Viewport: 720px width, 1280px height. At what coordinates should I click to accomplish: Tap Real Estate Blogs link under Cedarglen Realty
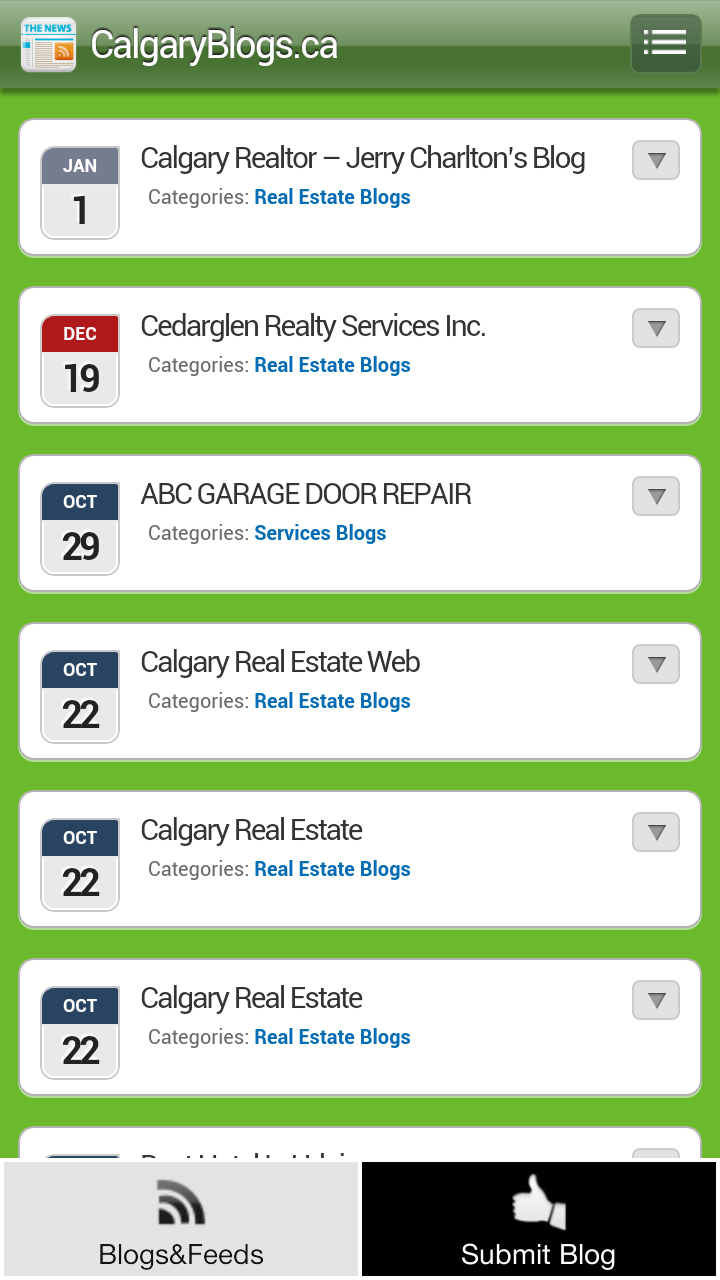332,365
